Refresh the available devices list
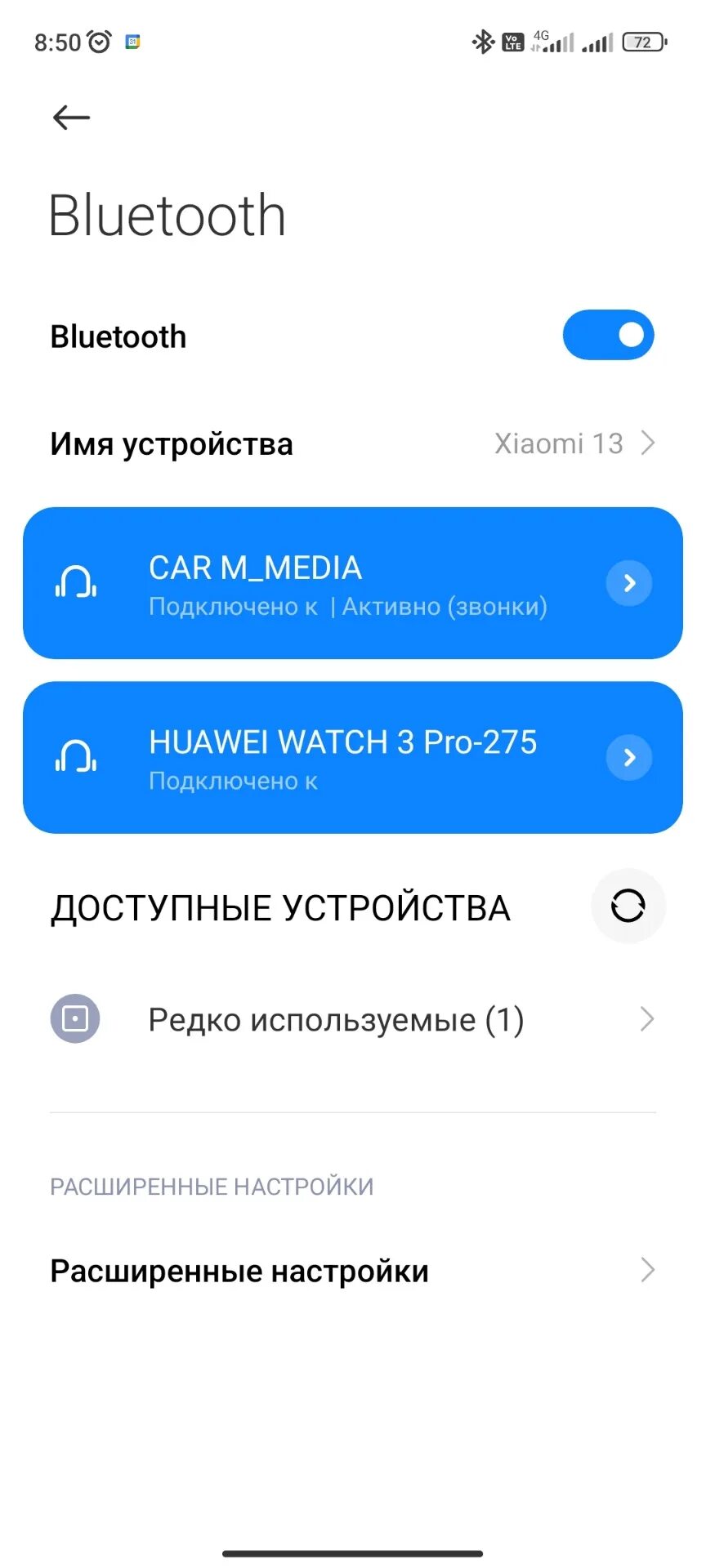Screen dimensions: 706x1568 (628, 906)
